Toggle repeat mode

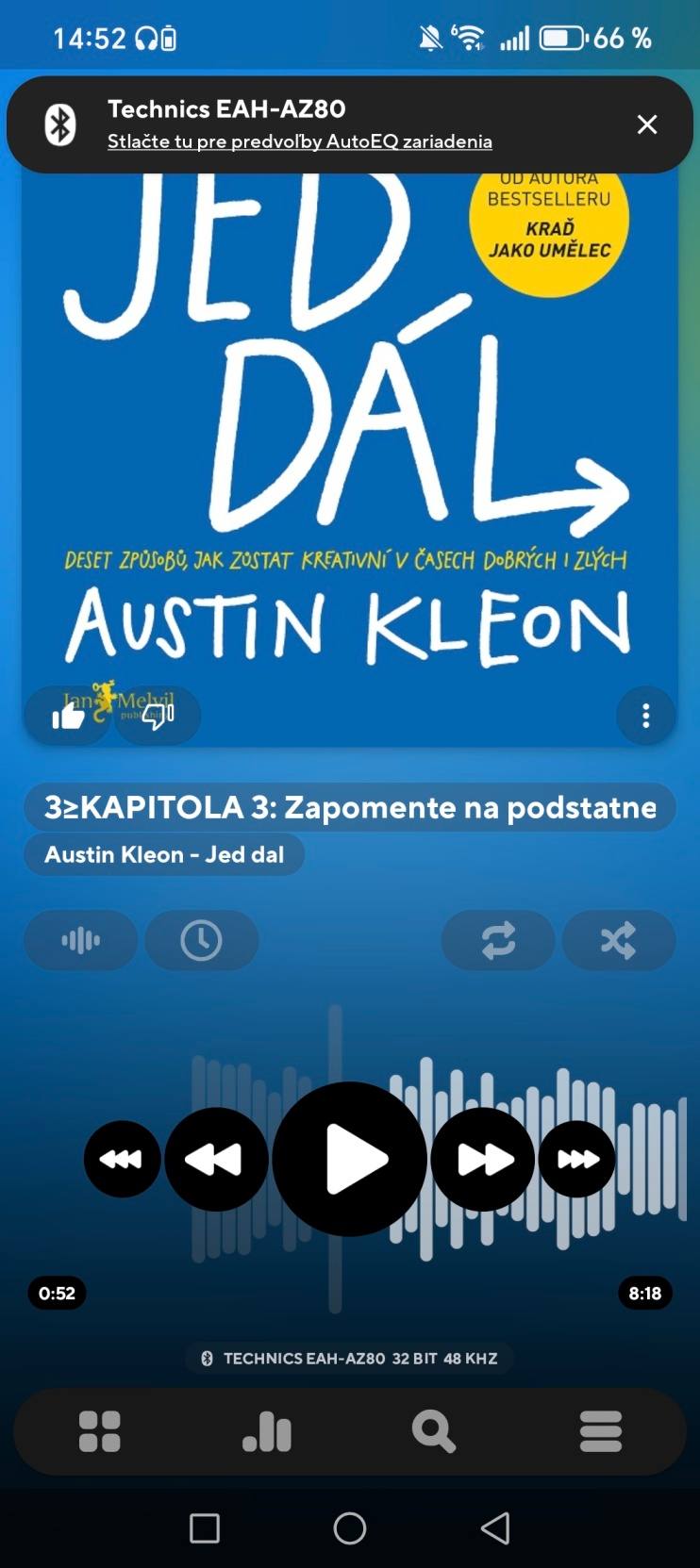point(498,940)
